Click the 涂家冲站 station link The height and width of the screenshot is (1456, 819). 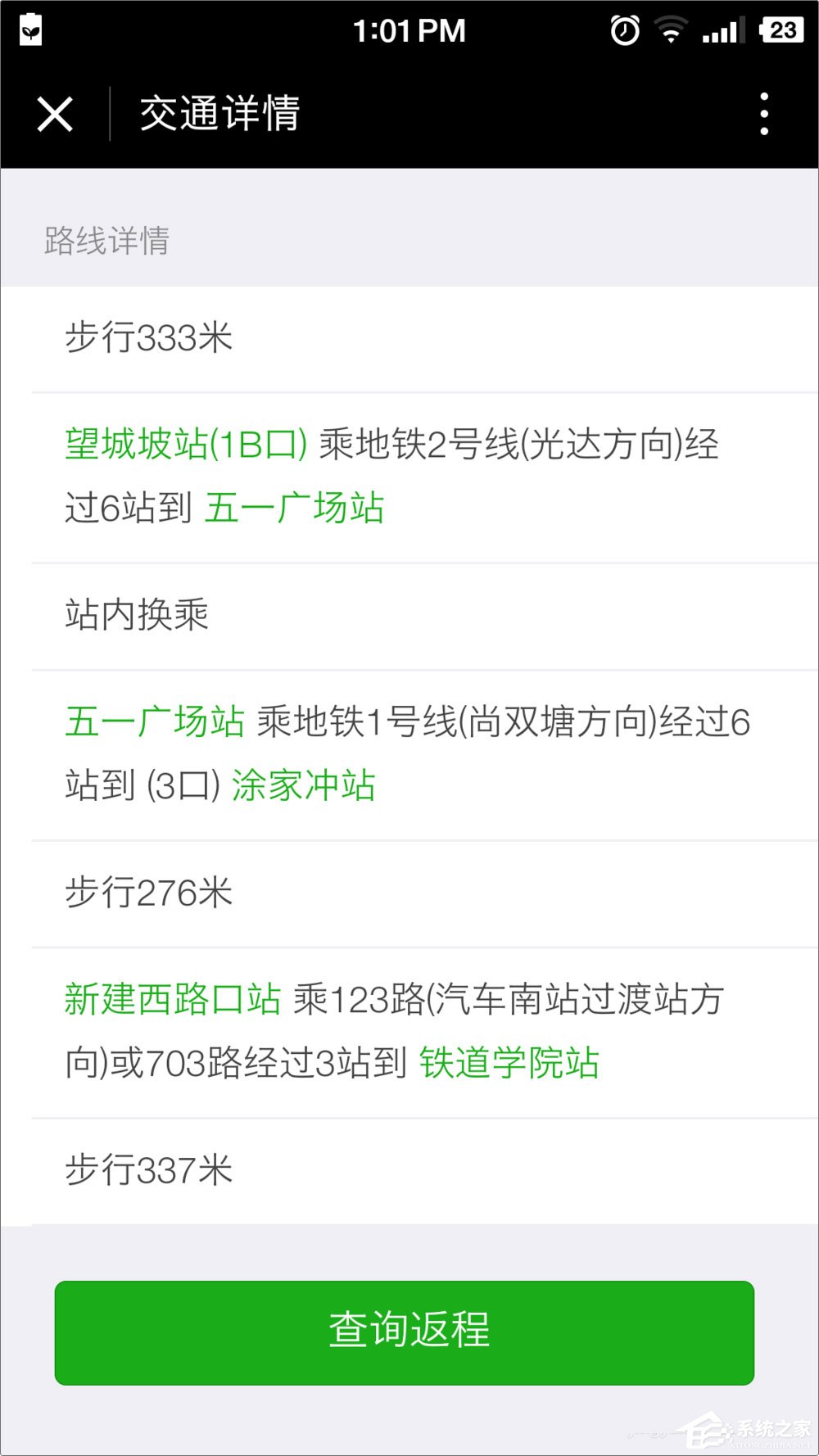(x=304, y=787)
